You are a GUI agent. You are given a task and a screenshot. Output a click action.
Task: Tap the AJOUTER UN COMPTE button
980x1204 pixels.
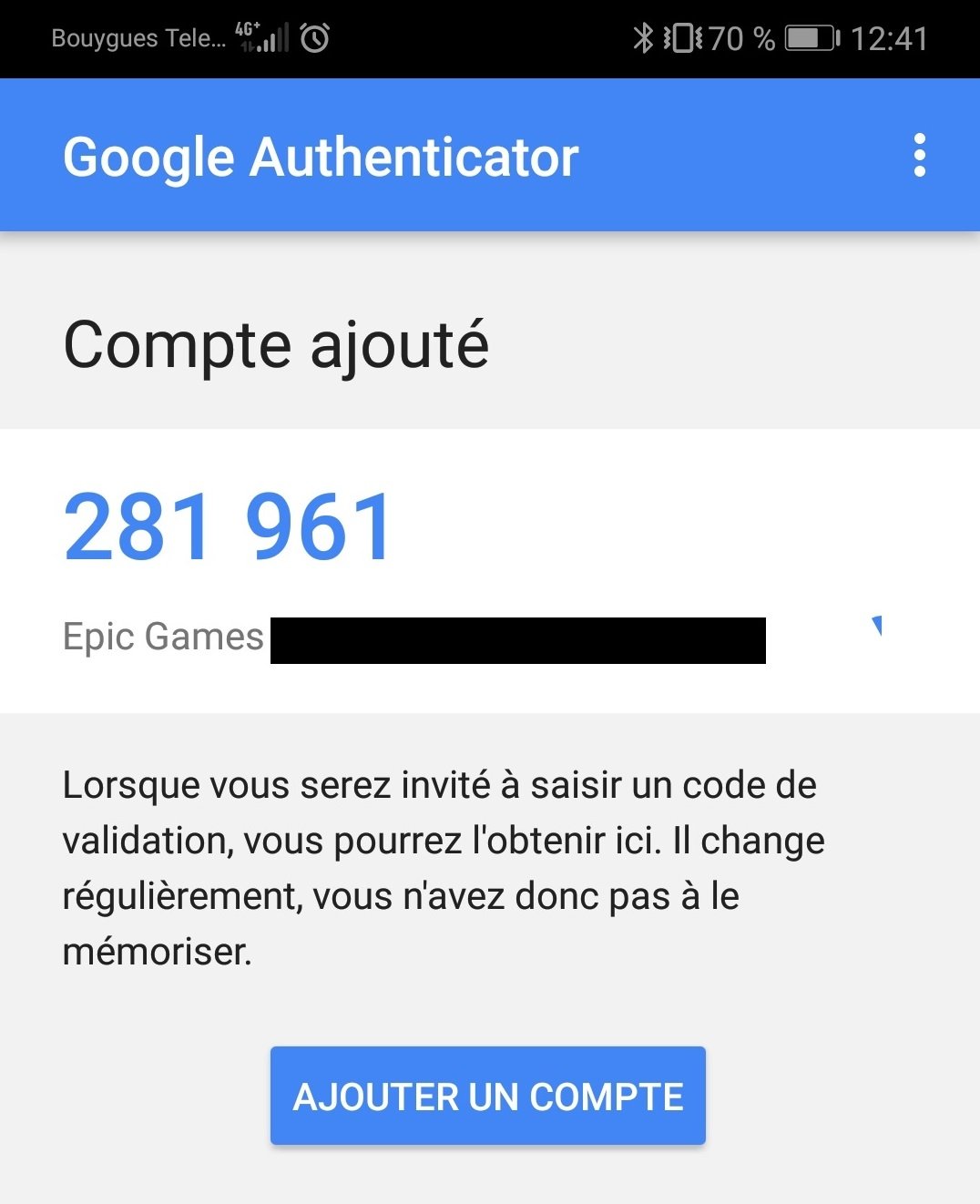click(487, 1096)
